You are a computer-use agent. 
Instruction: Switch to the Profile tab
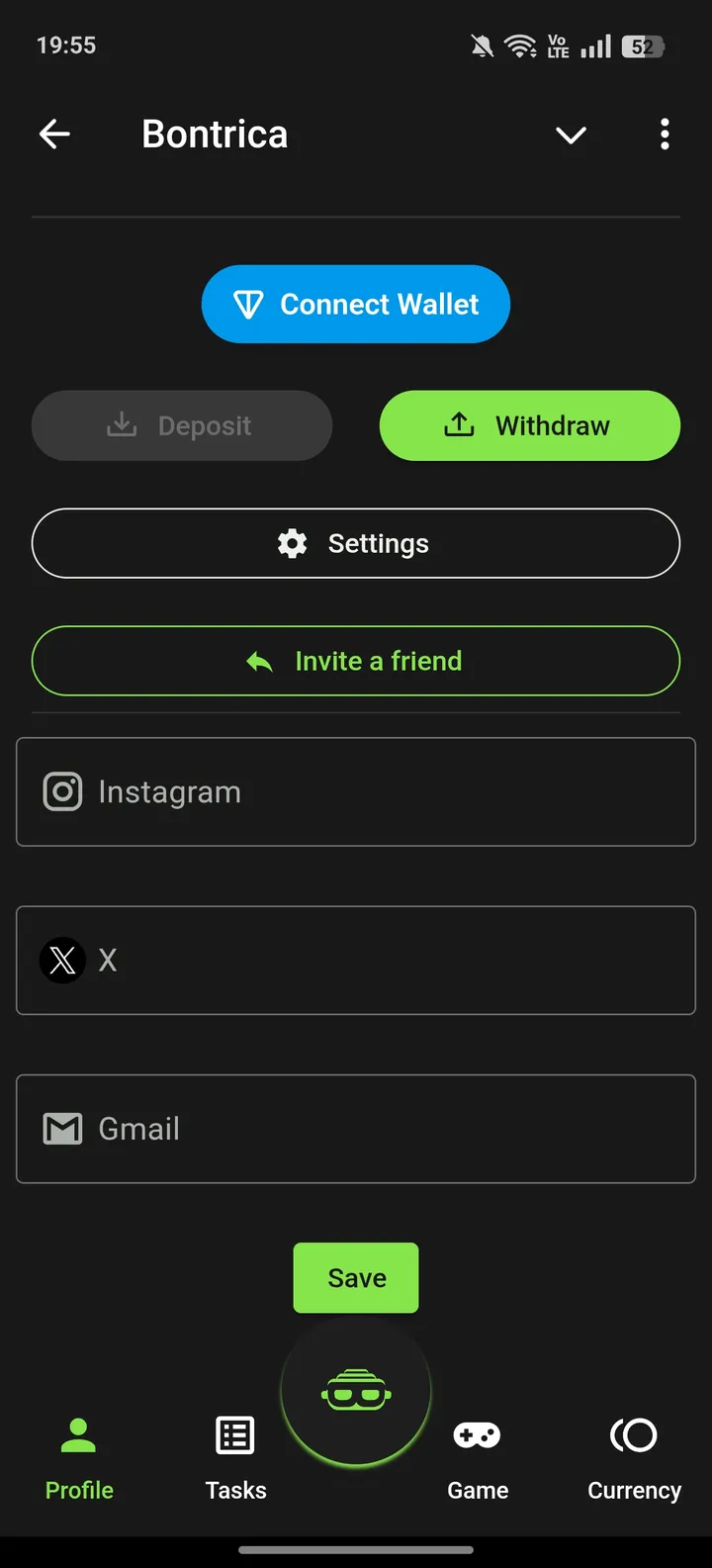(x=79, y=1457)
